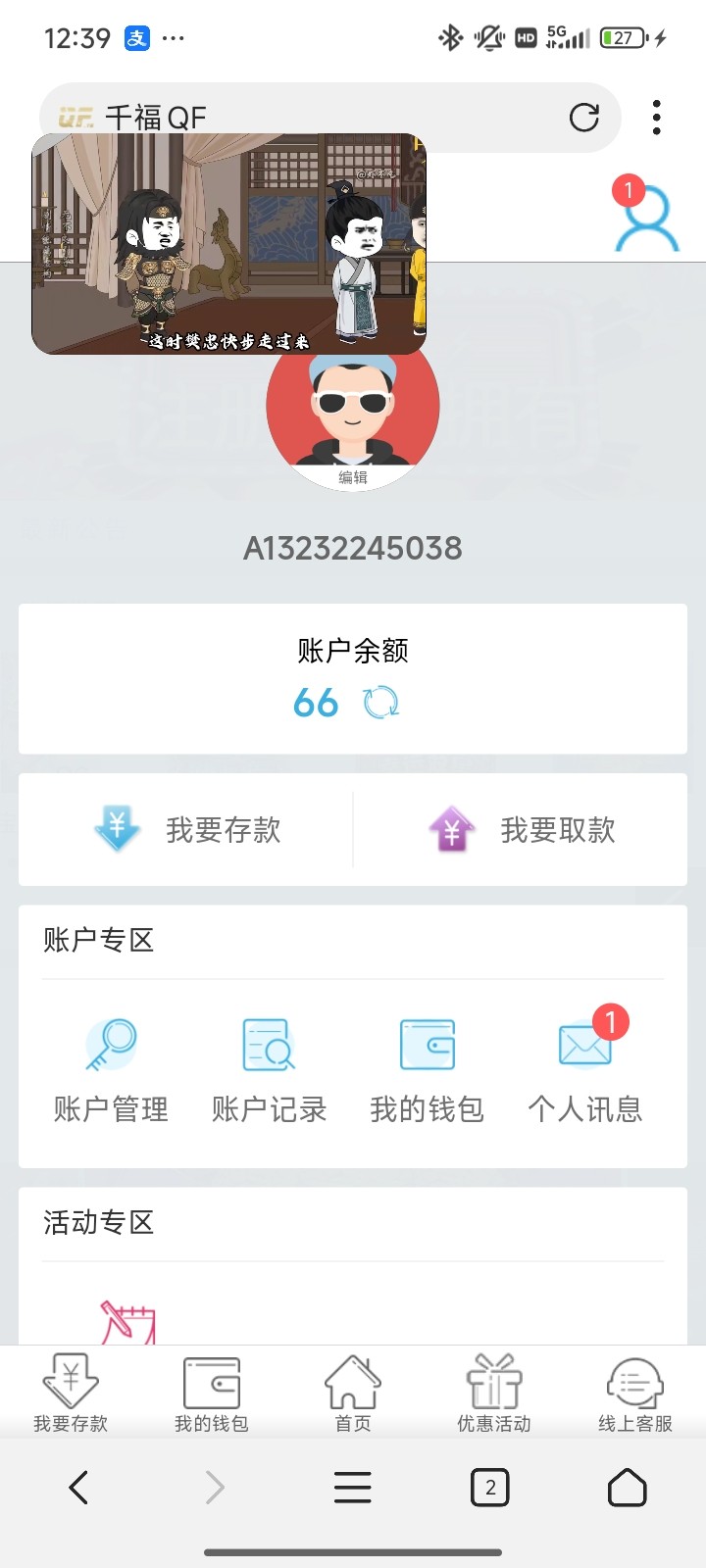Refresh the account balance
Screen dimensions: 706x1568
tap(381, 702)
